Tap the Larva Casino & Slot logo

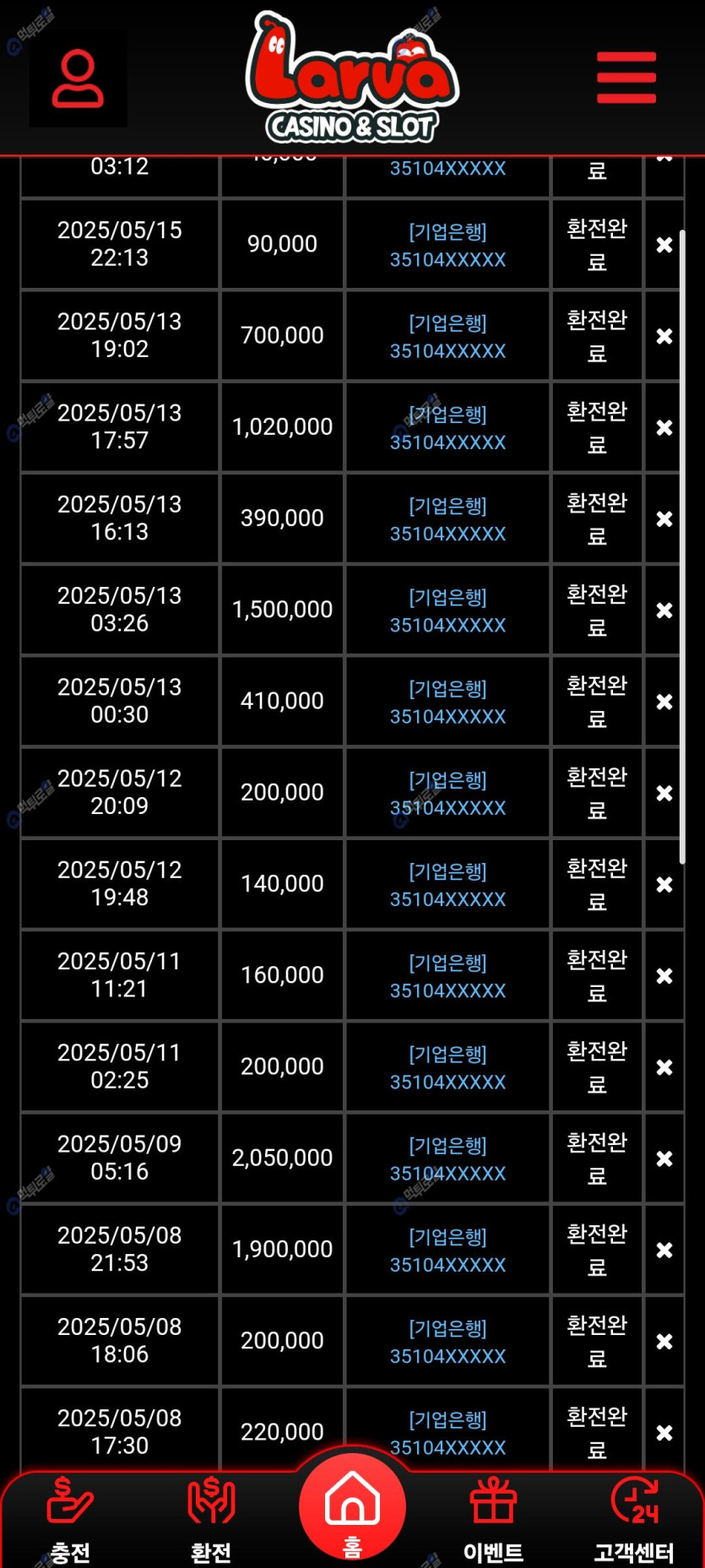click(x=352, y=78)
